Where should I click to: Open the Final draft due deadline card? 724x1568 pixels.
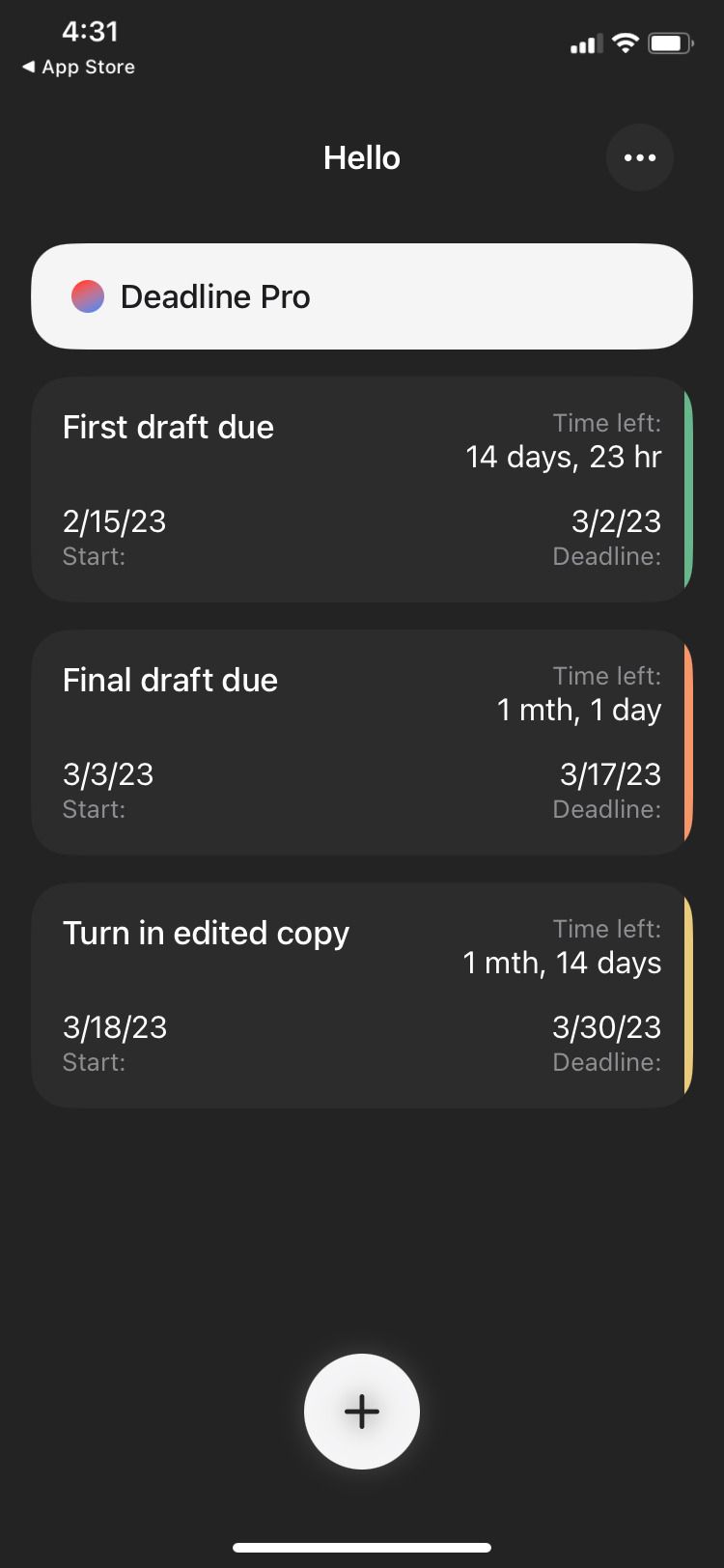(361, 742)
